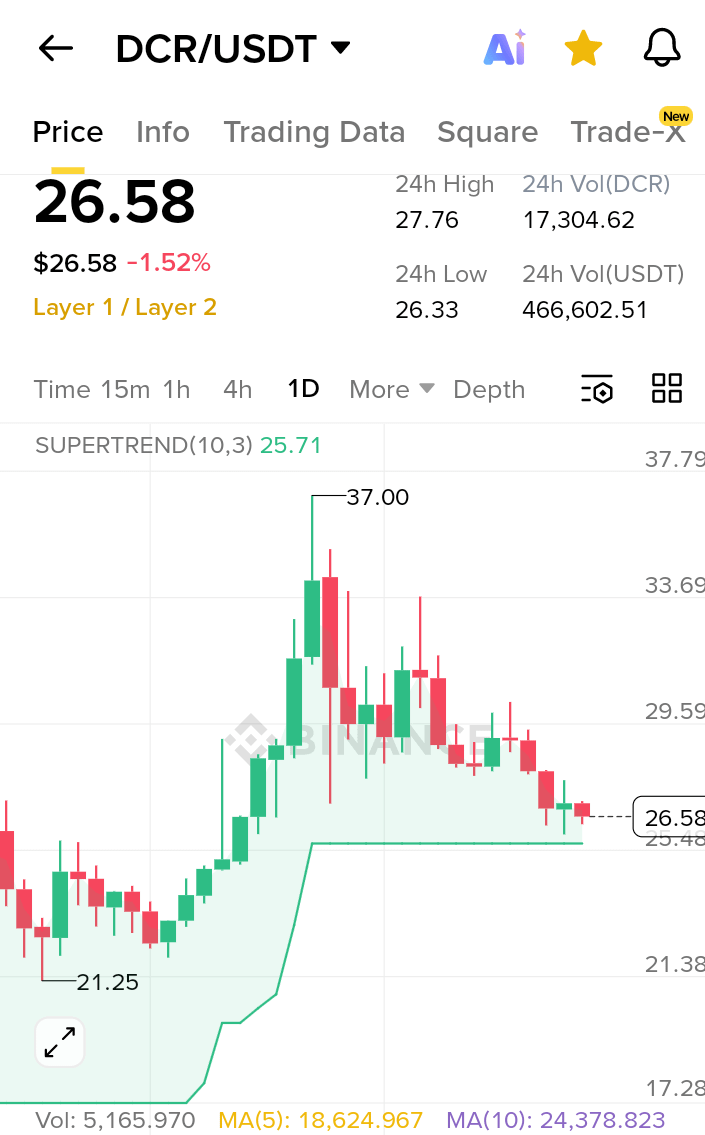The image size is (705, 1135).
Task: Choose the 1h chart interval
Action: pos(177,389)
